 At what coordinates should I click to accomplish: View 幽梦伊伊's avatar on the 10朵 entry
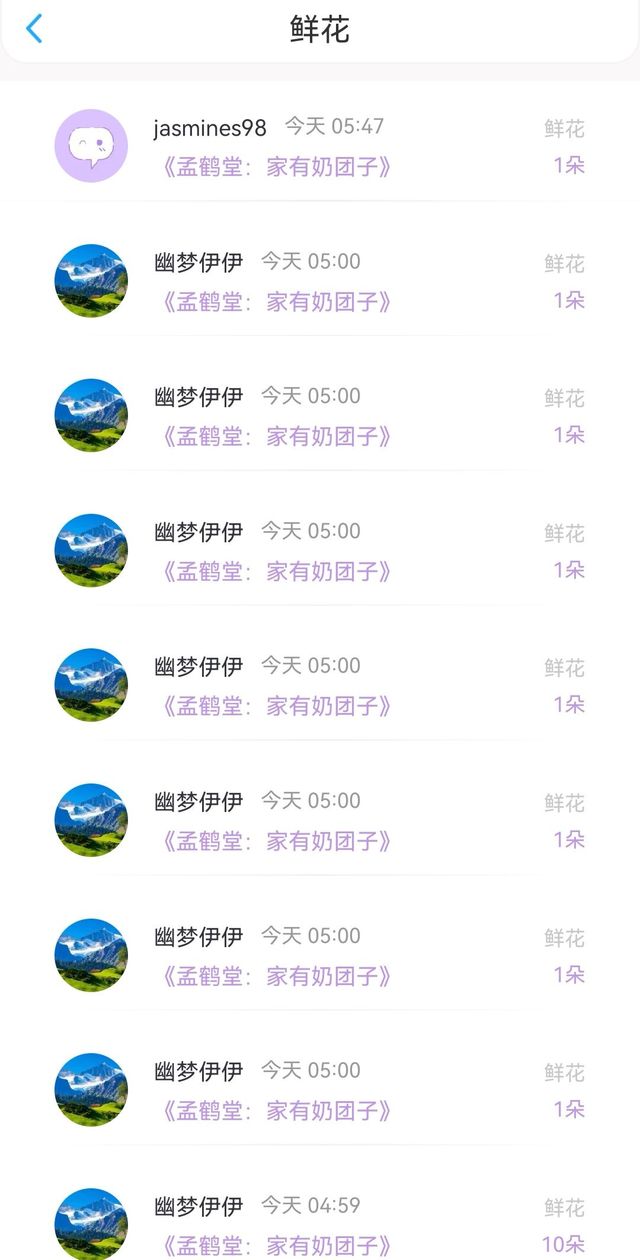click(x=91, y=1224)
